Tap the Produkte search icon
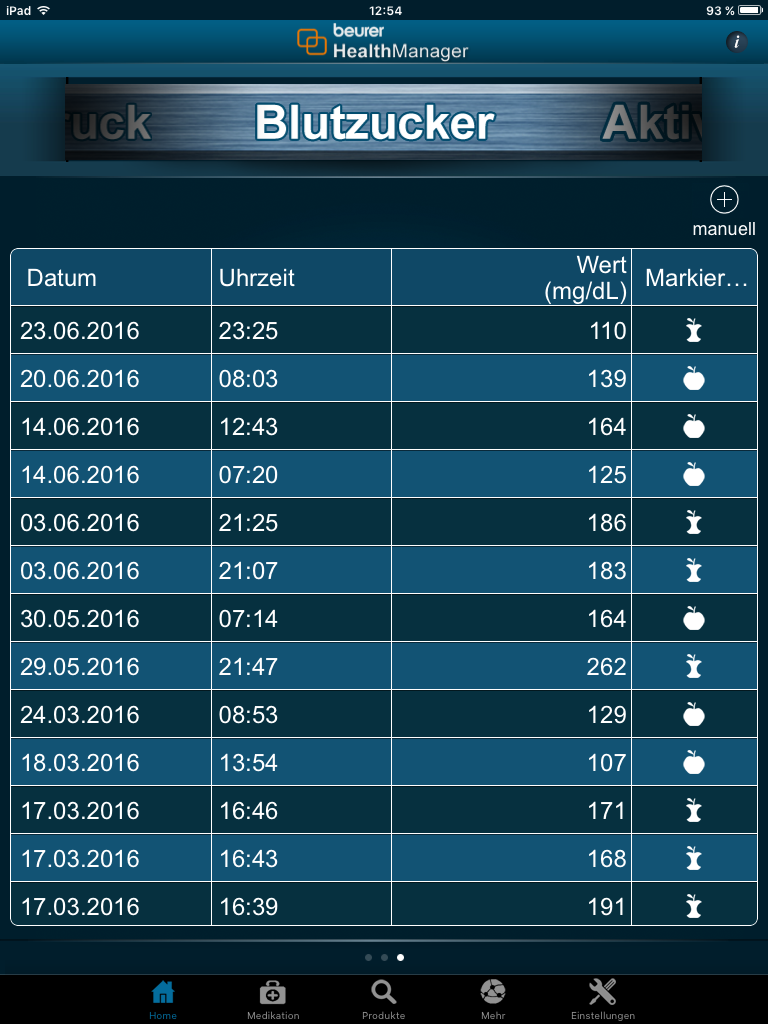 [x=381, y=993]
